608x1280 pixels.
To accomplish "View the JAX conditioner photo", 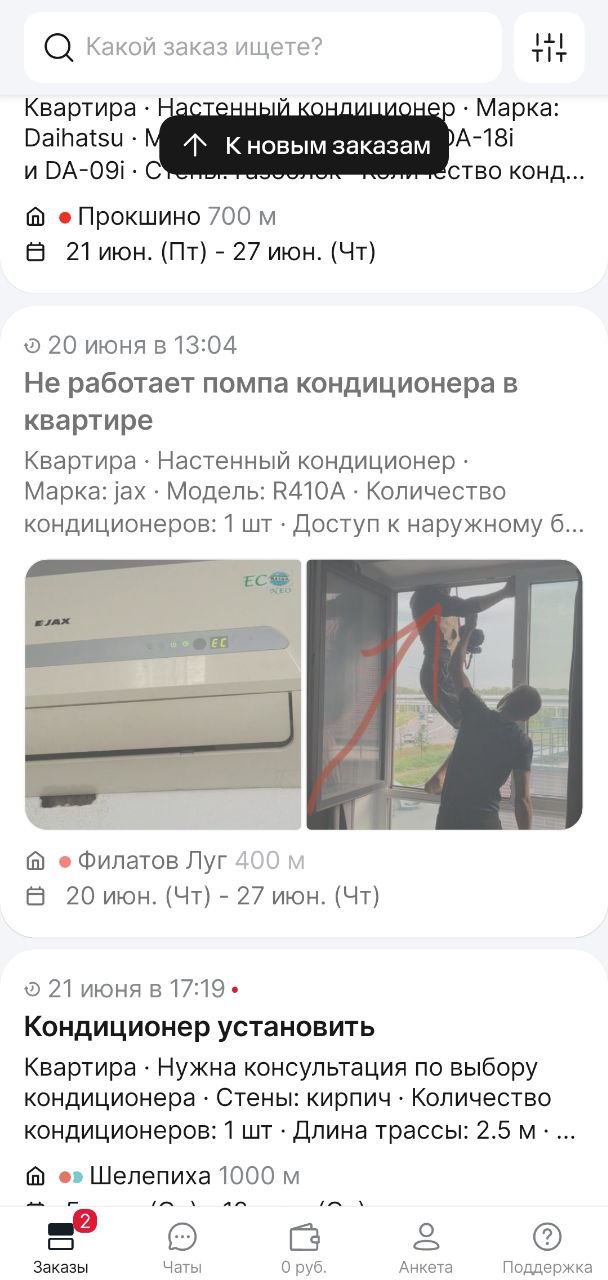I will coord(163,694).
